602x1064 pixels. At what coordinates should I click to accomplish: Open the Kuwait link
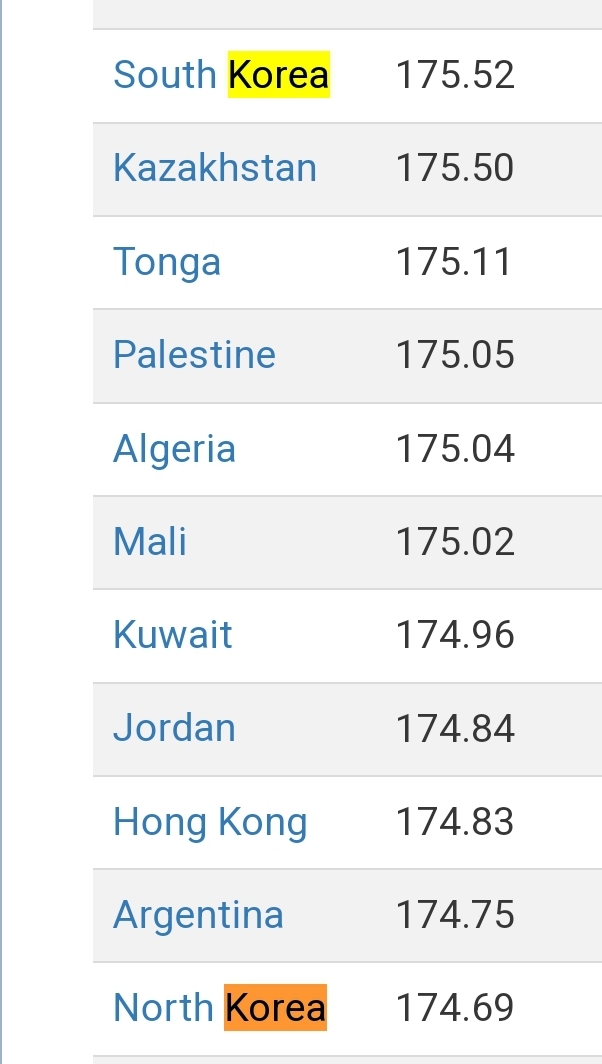(172, 634)
